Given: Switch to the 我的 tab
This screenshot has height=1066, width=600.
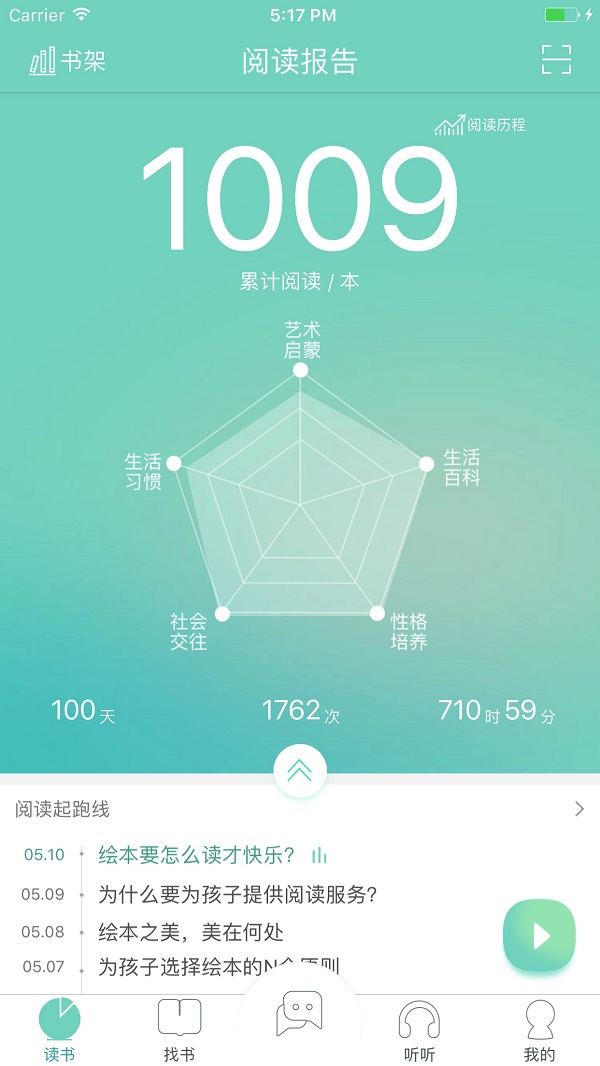Looking at the screenshot, I should (540, 1030).
